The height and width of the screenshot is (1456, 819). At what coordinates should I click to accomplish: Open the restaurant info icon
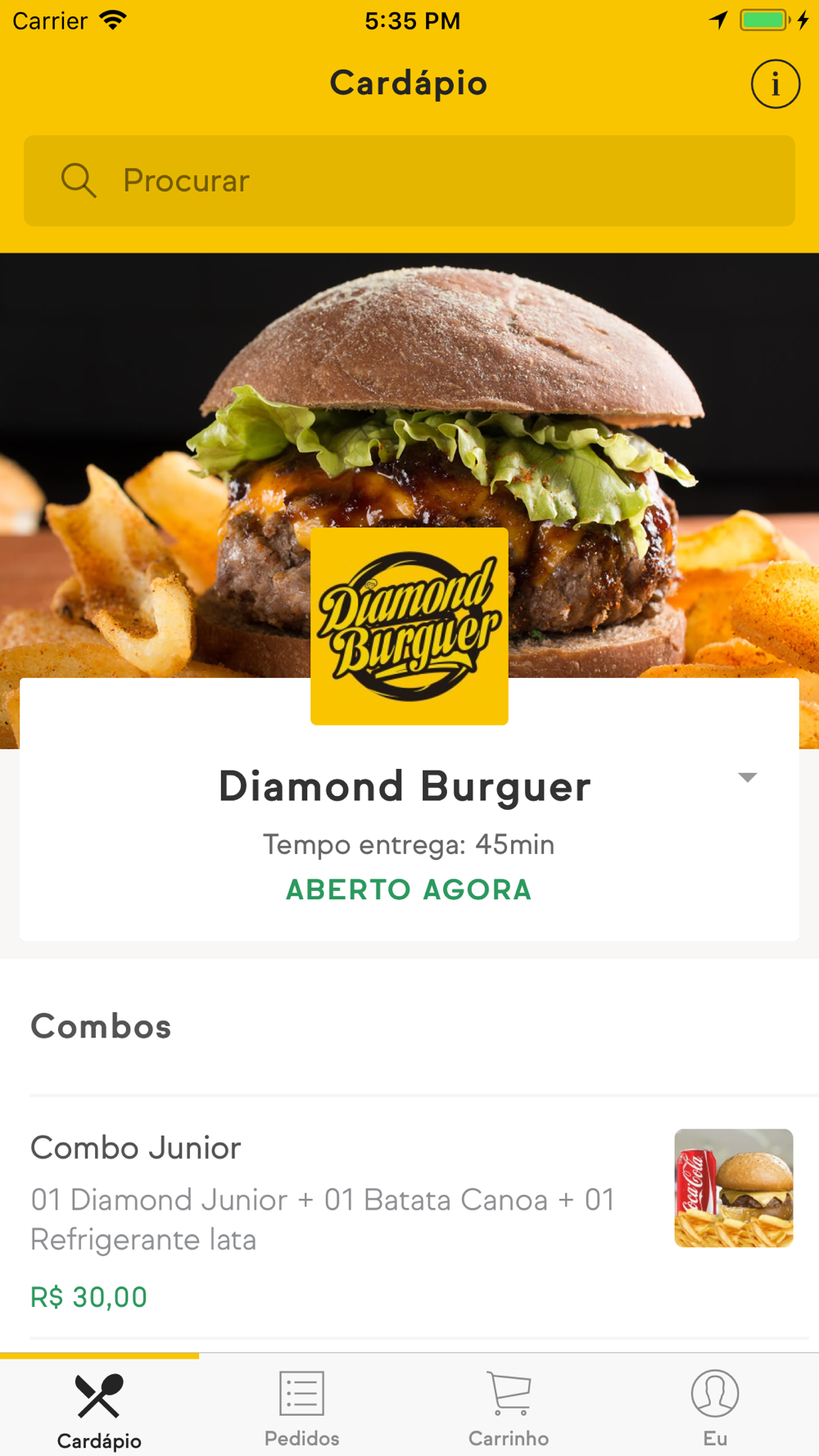(775, 84)
